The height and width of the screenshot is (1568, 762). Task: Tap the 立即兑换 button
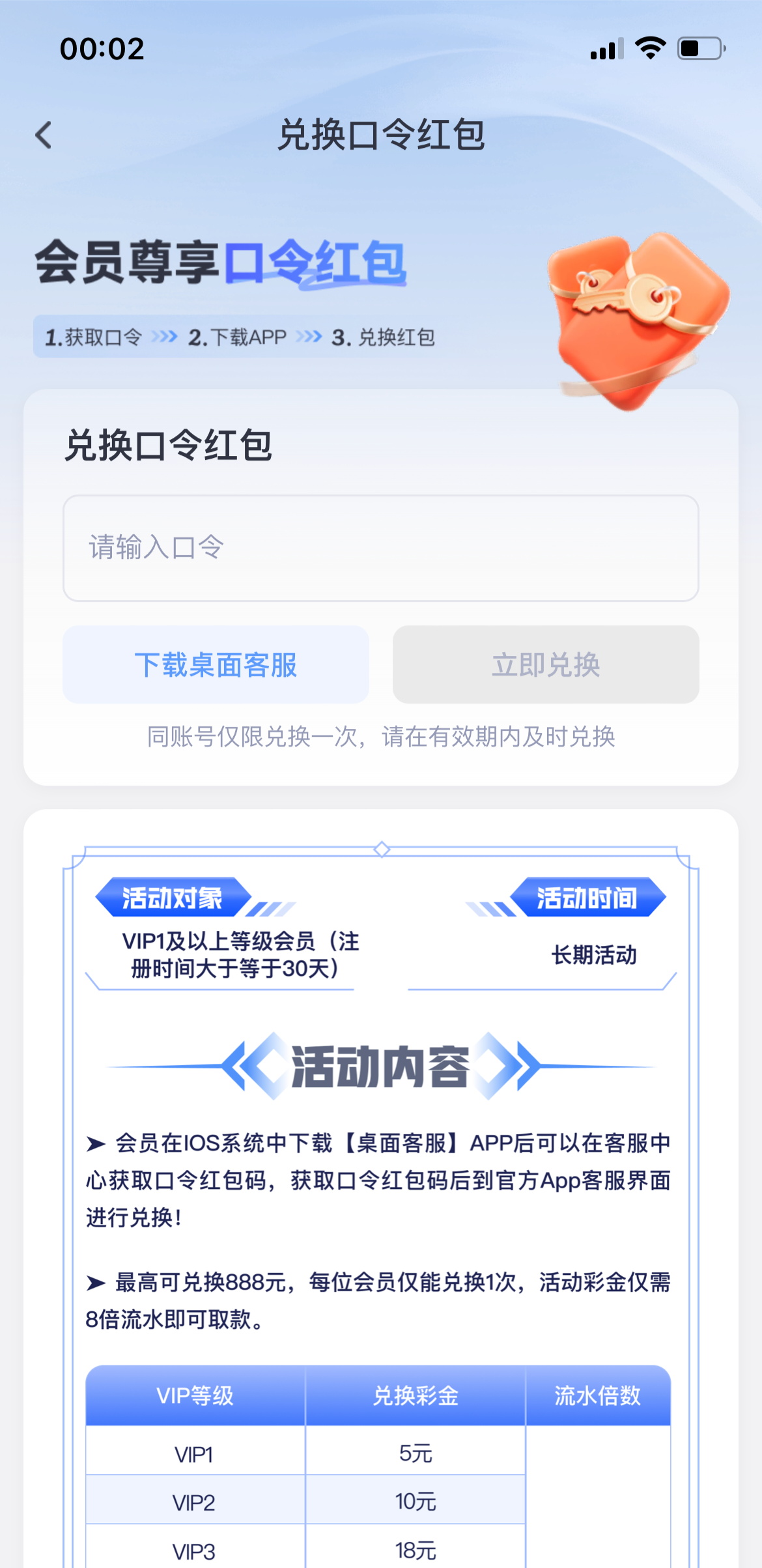(x=545, y=664)
